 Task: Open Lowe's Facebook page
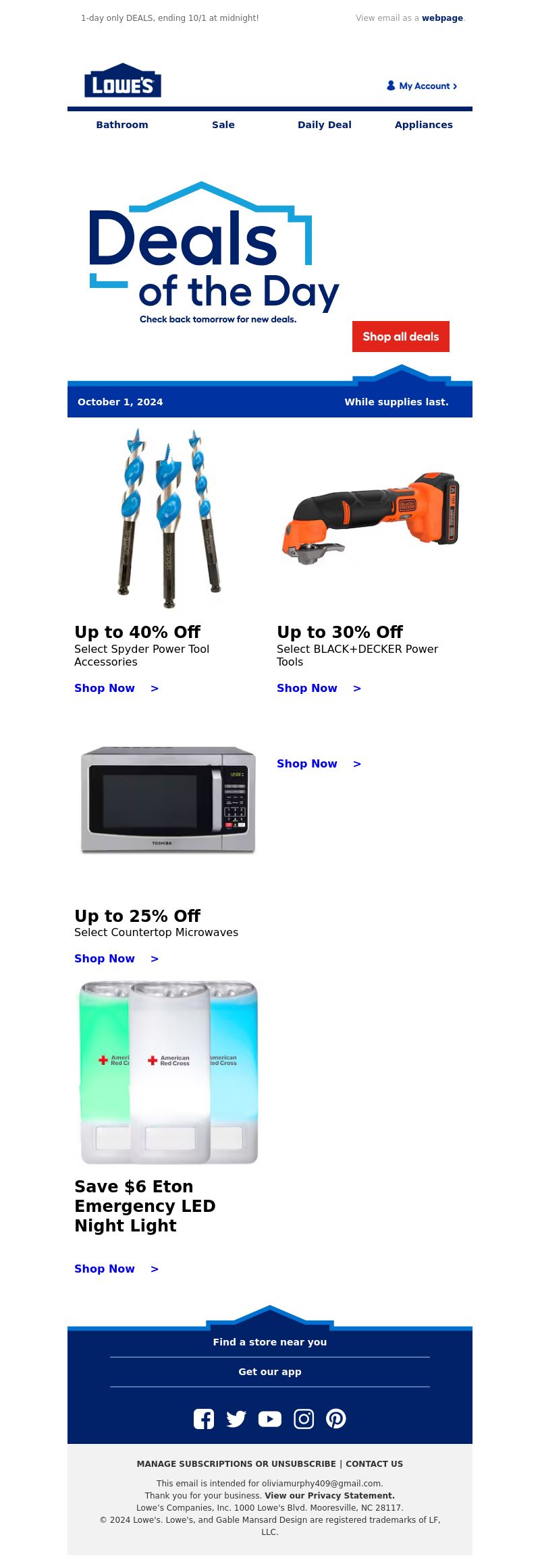click(x=204, y=1419)
